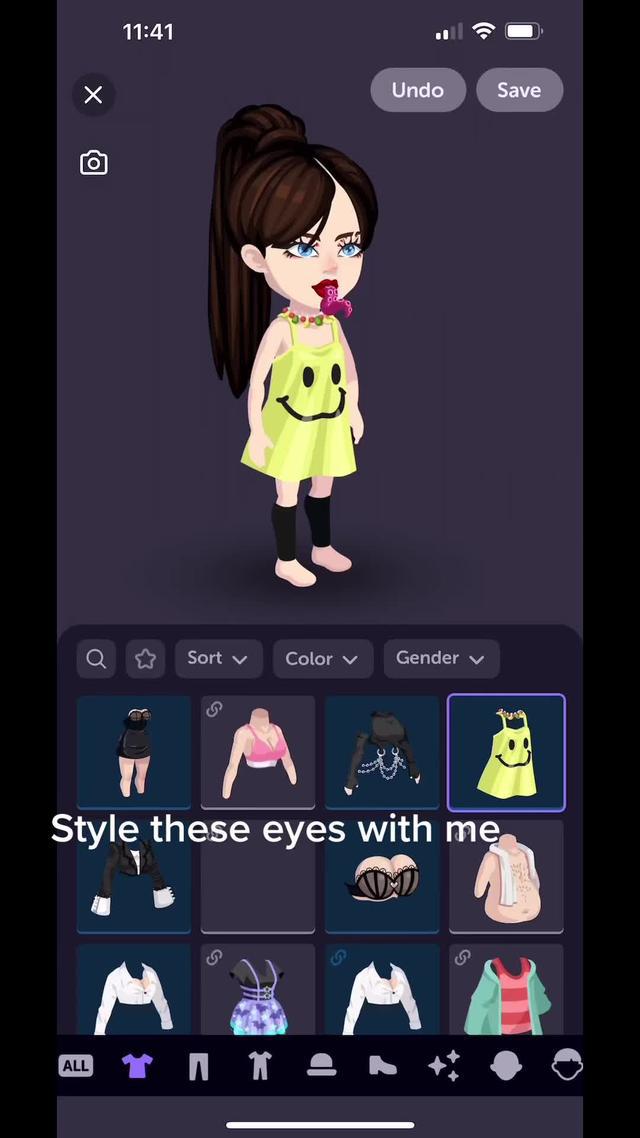Expand the Color filter dropdown
The width and height of the screenshot is (640, 1138).
[x=322, y=658]
